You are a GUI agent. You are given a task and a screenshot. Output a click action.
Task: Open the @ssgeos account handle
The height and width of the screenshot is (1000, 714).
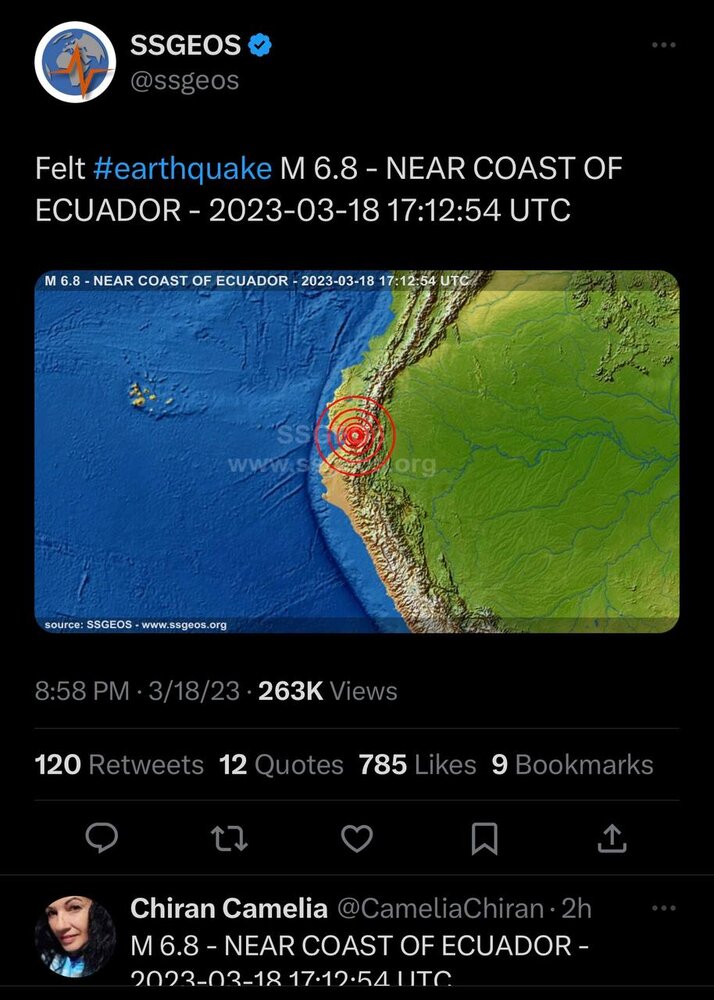[x=185, y=80]
